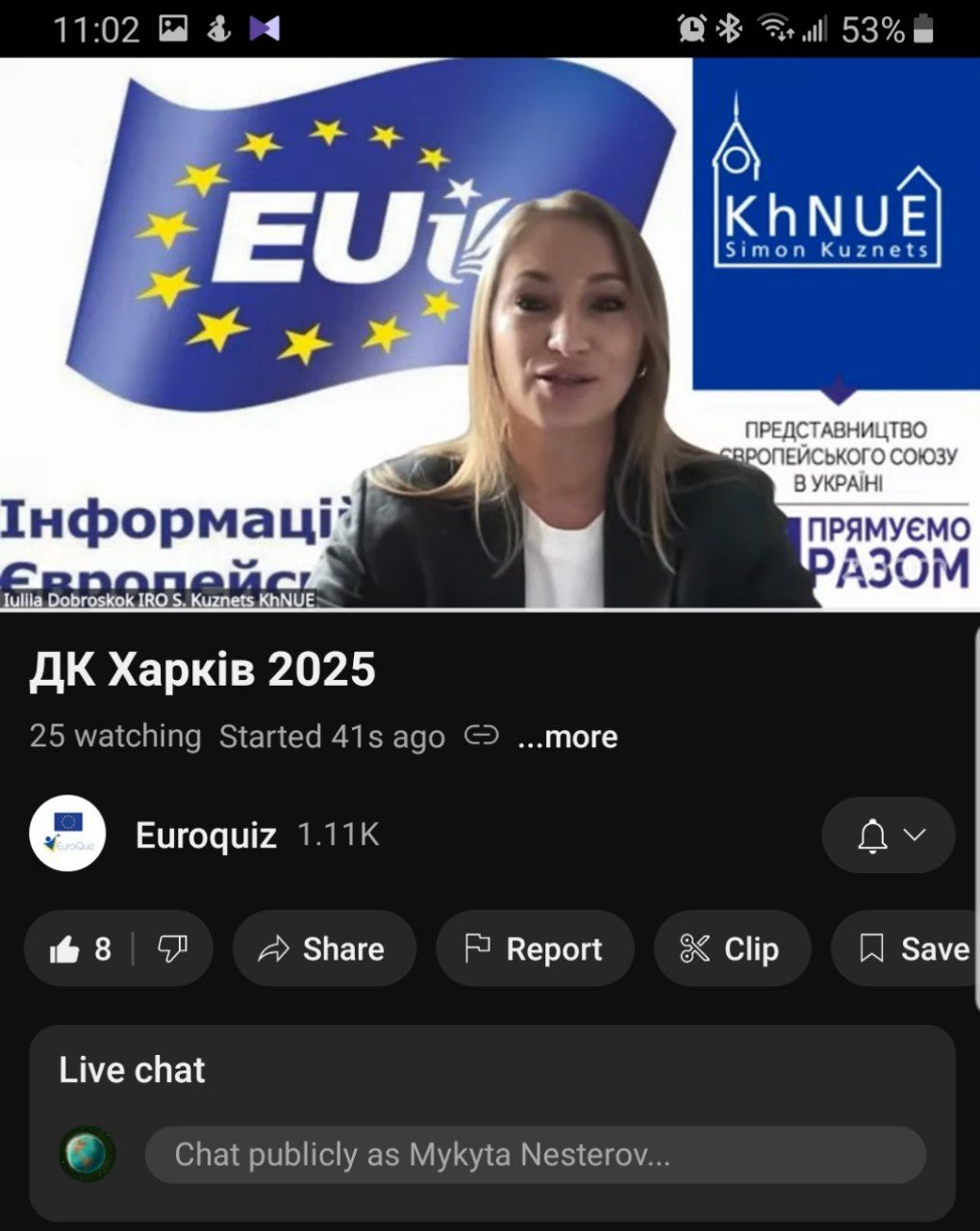Expand description with ...more
The image size is (980, 1231).
(x=567, y=737)
